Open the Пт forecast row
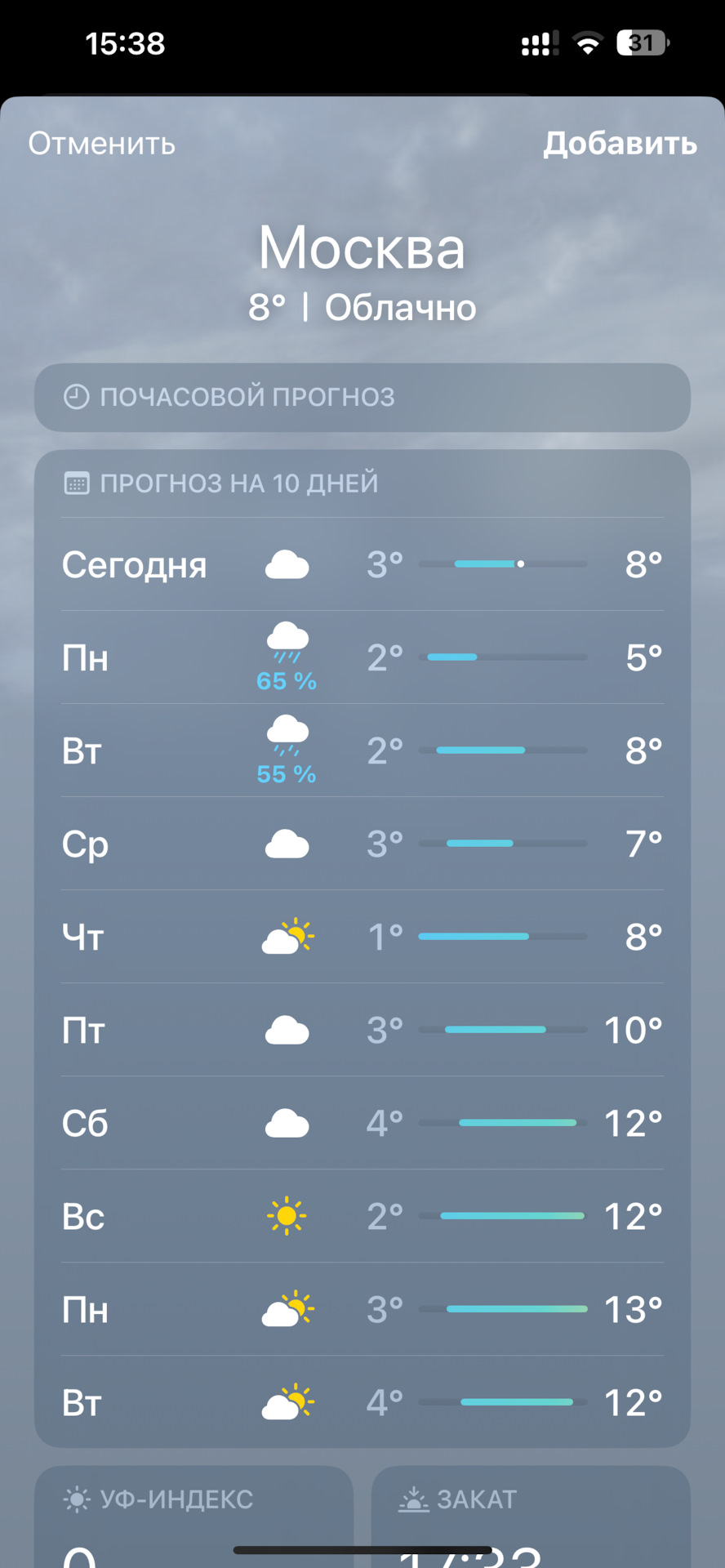The image size is (725, 1568). click(362, 1031)
